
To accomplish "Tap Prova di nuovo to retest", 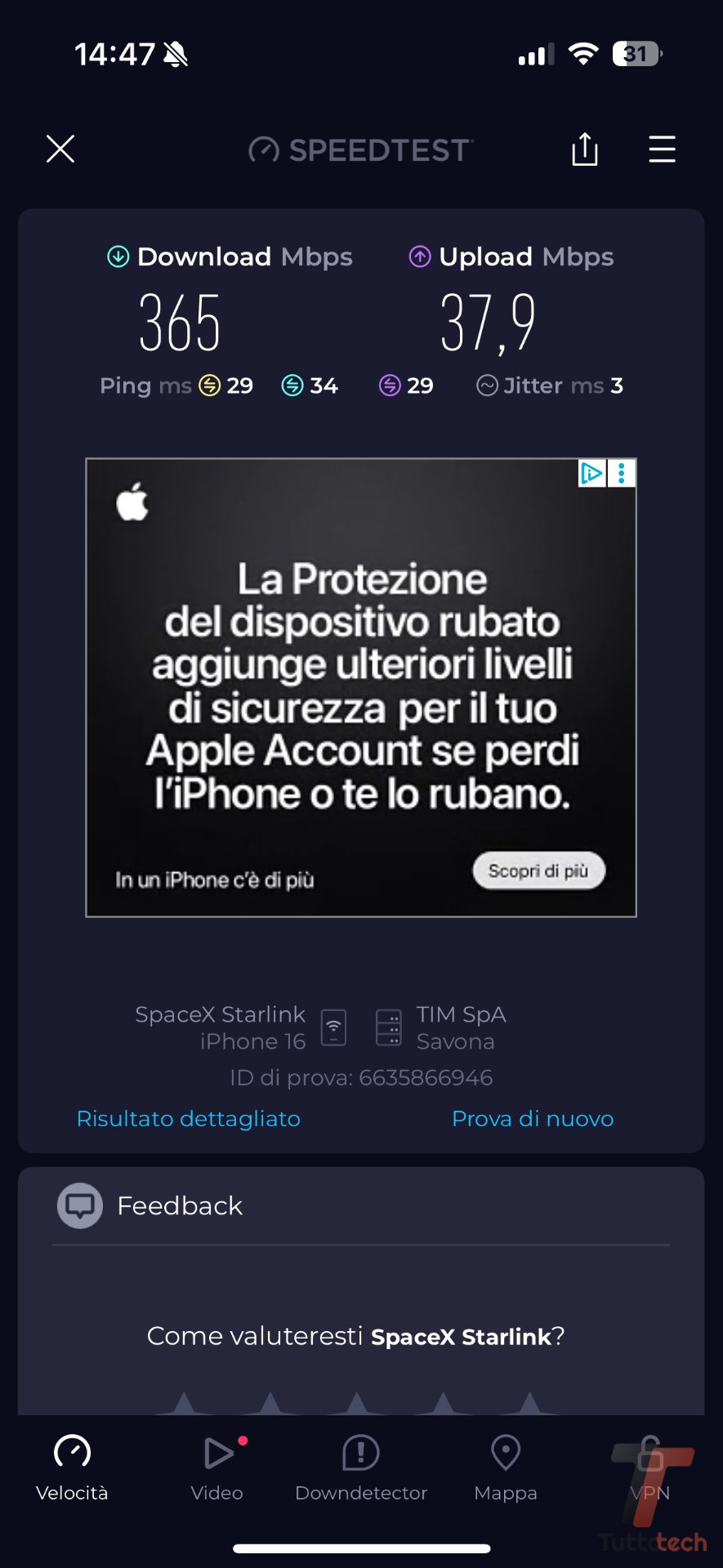I will point(533,1119).
